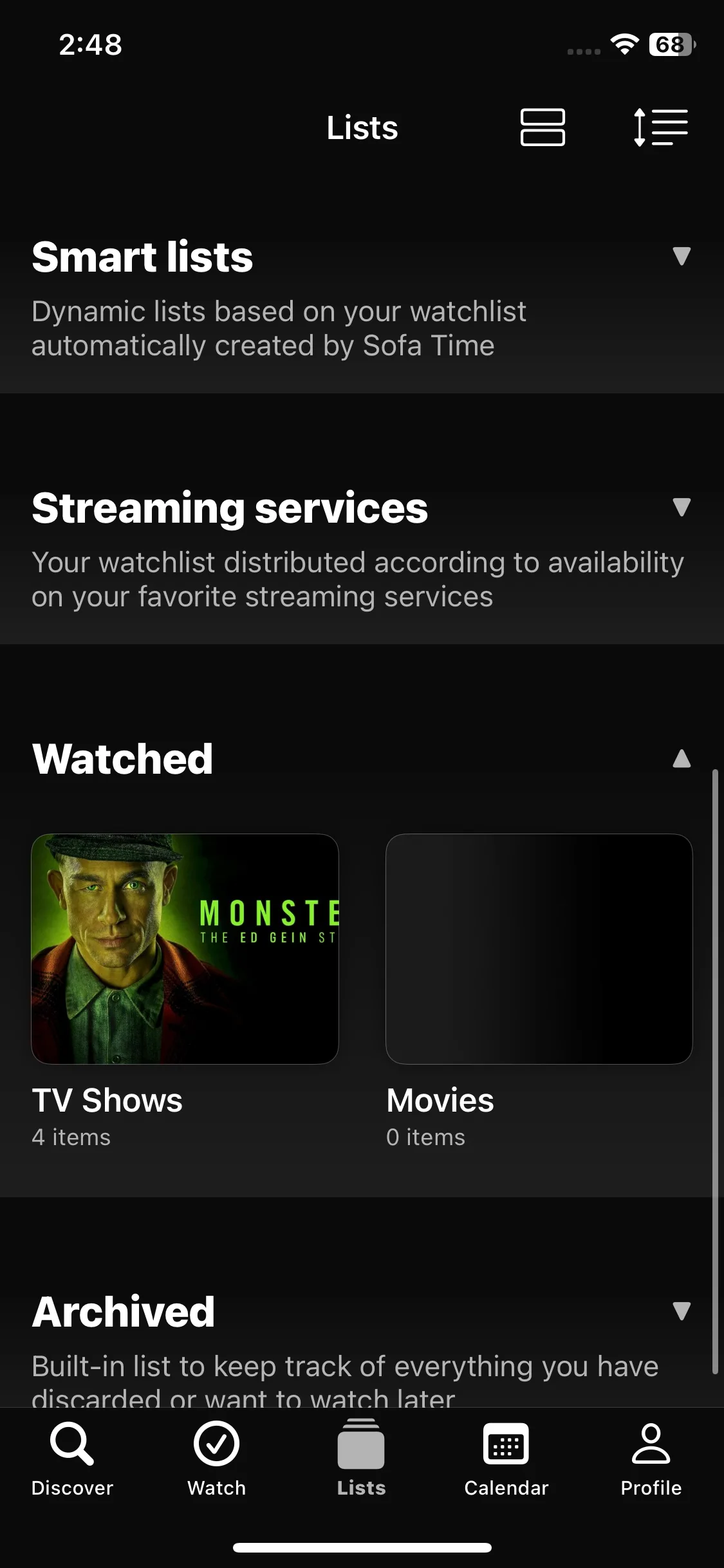The height and width of the screenshot is (1568, 724).
Task: Go to the Watch tab
Action: (x=217, y=1459)
